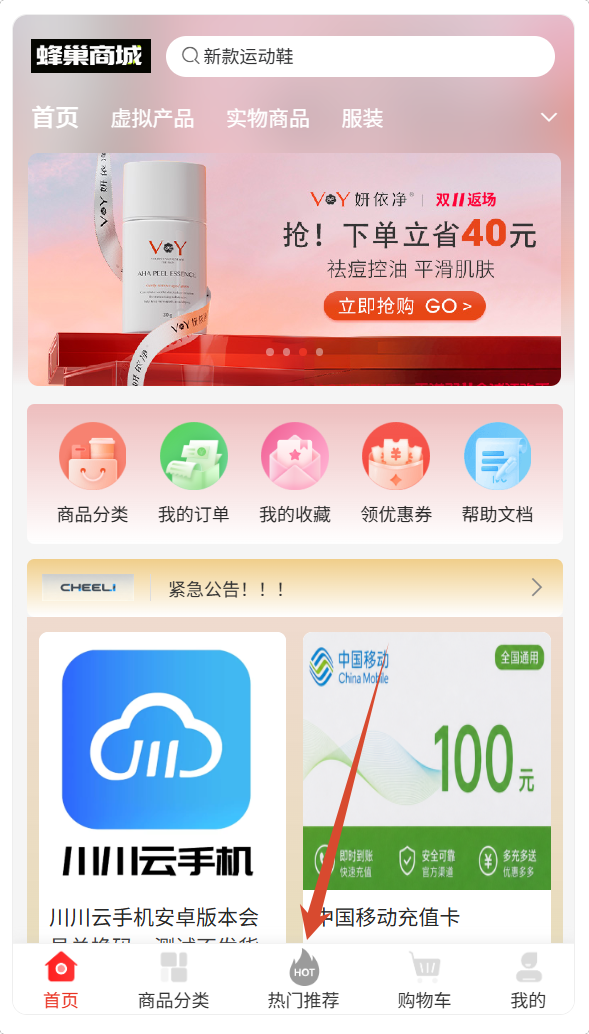Switch to the 虚拟产品 top tab
Screen dimensions: 589x1034
[152, 119]
